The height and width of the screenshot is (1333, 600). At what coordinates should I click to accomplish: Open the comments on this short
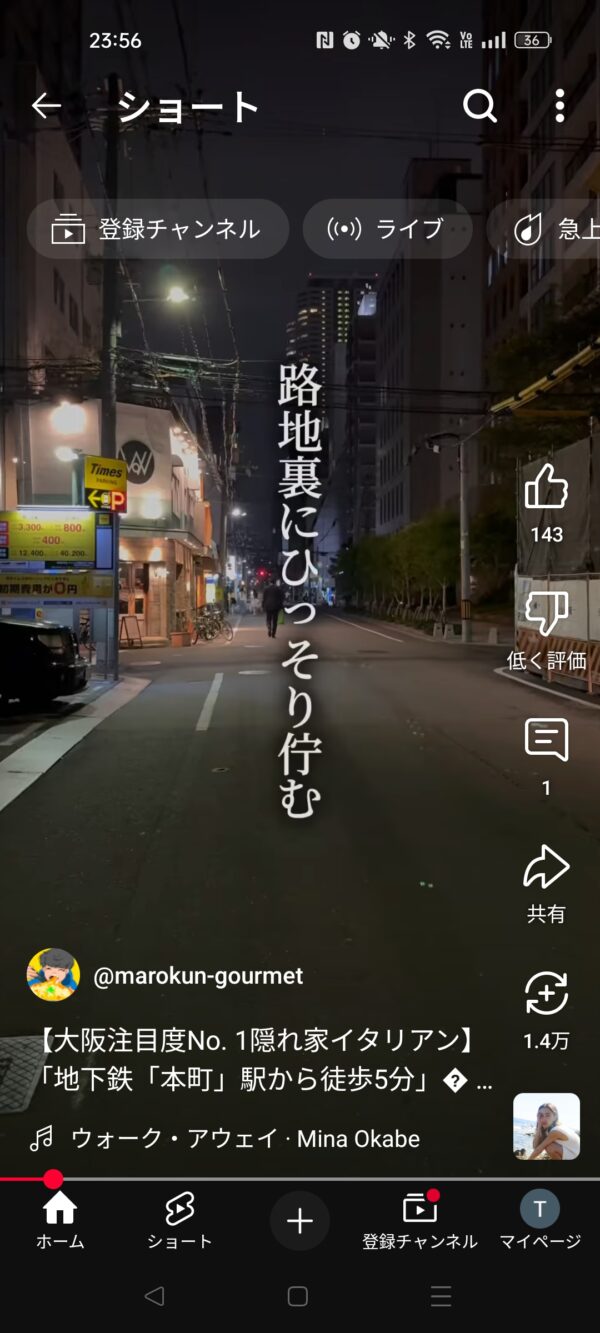(546, 741)
